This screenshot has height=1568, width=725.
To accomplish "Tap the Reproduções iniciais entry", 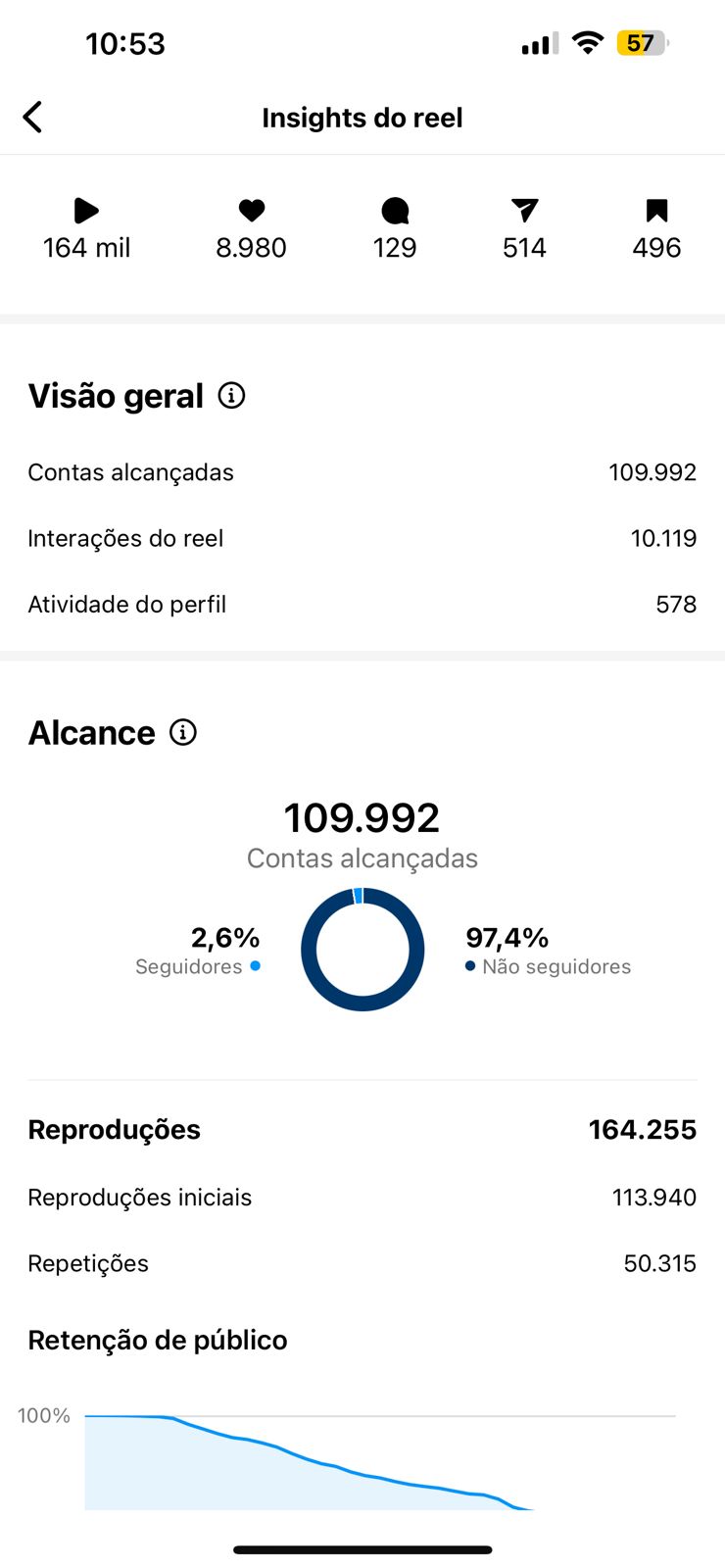I will point(362,1197).
